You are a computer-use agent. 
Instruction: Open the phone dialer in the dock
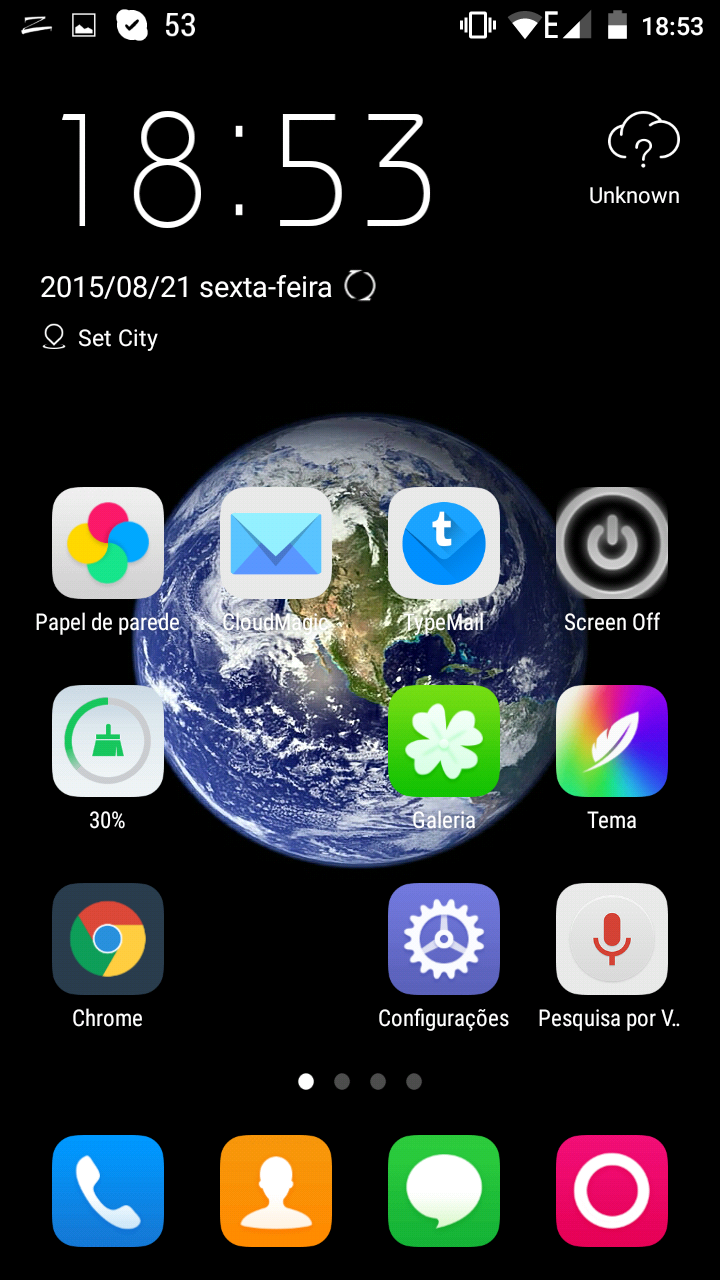(x=108, y=1191)
